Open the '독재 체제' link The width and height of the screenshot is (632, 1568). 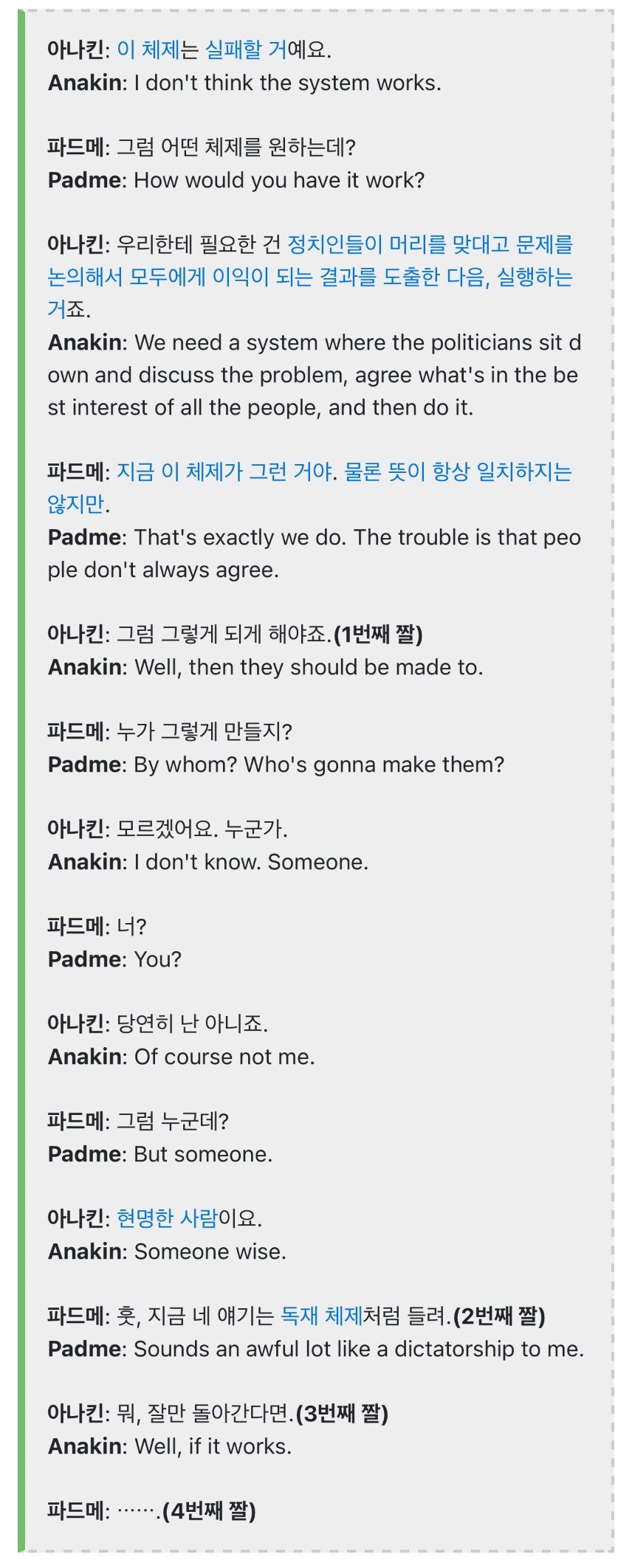click(x=321, y=1316)
